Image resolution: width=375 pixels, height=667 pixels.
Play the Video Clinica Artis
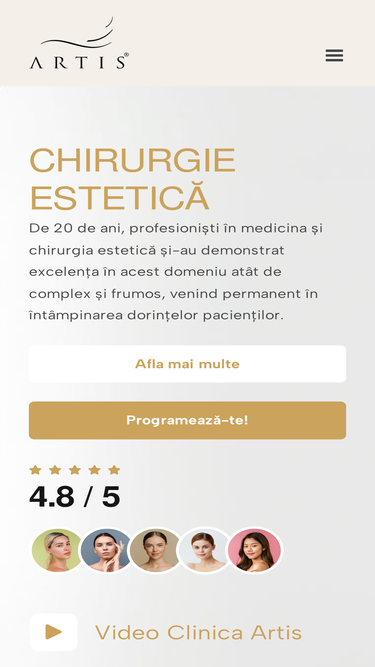coord(54,632)
